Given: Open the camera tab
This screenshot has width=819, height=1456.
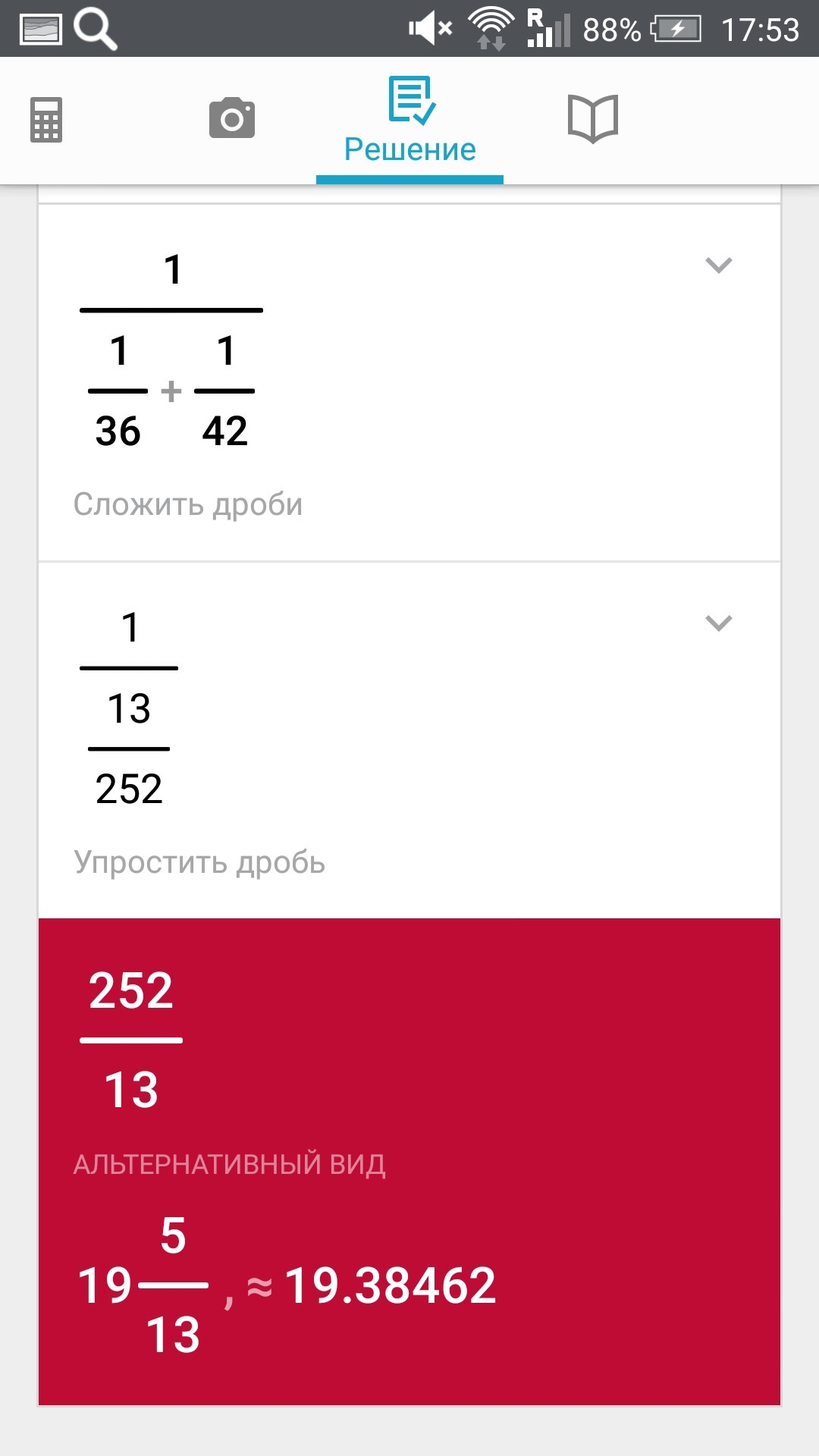Looking at the screenshot, I should pyautogui.click(x=232, y=118).
